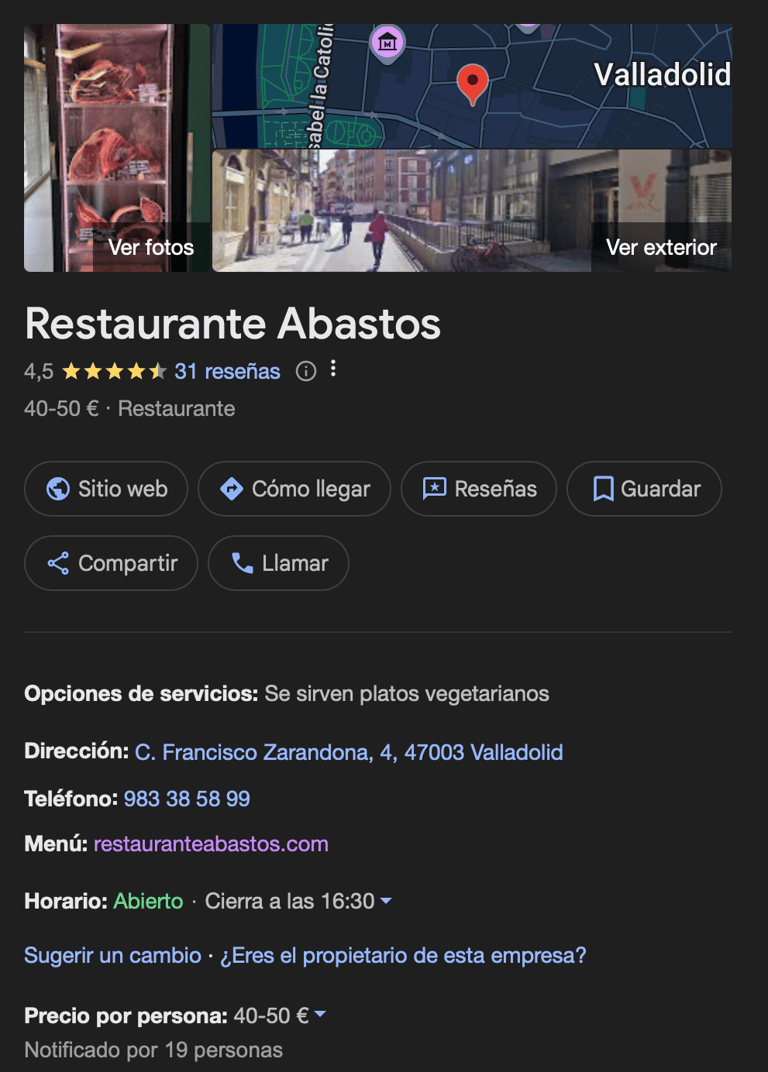
Task: Get directions with Cómo llegar
Action: pos(294,489)
